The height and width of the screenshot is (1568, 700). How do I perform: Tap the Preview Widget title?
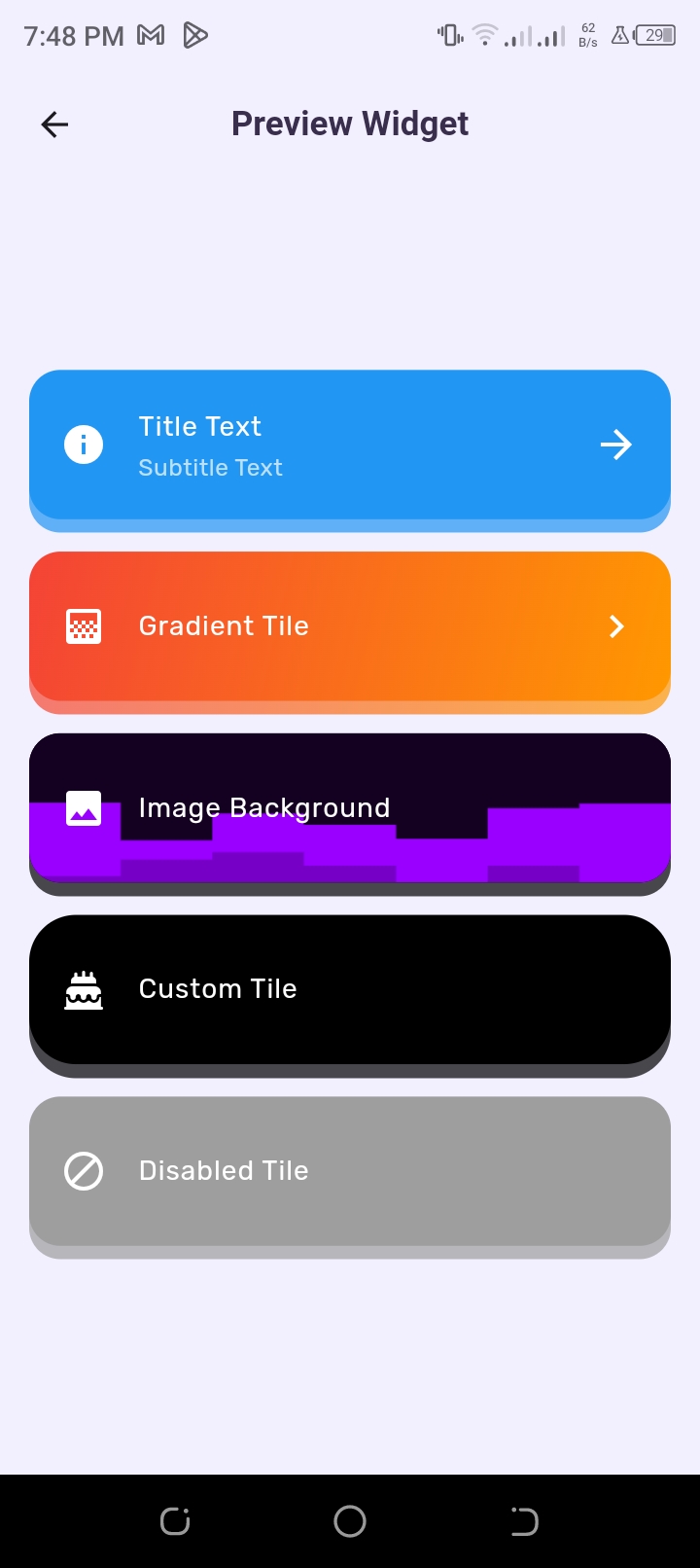[350, 123]
